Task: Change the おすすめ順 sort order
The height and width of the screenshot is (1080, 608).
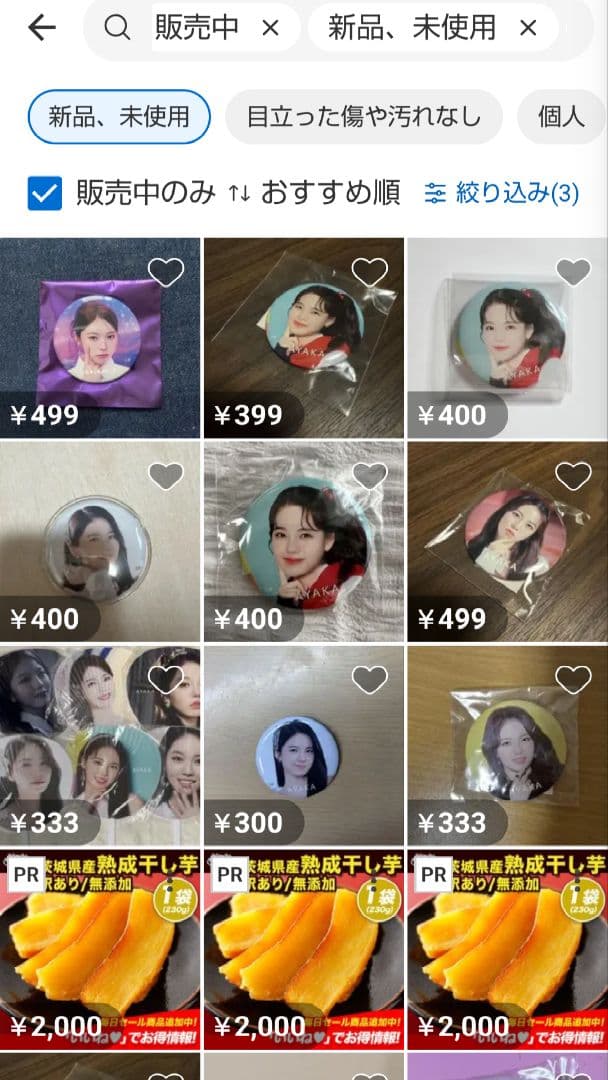Action: click(315, 193)
